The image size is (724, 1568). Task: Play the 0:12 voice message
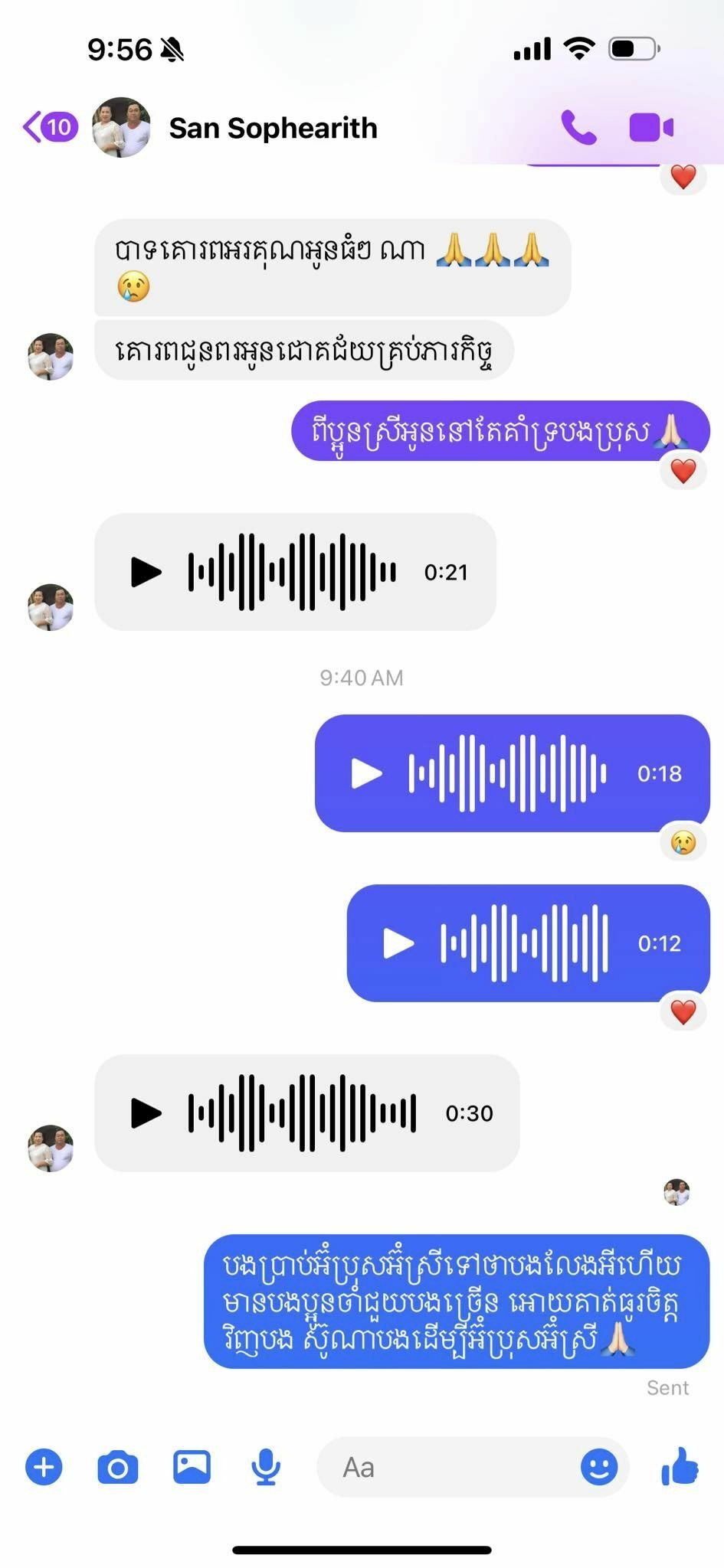click(x=398, y=942)
